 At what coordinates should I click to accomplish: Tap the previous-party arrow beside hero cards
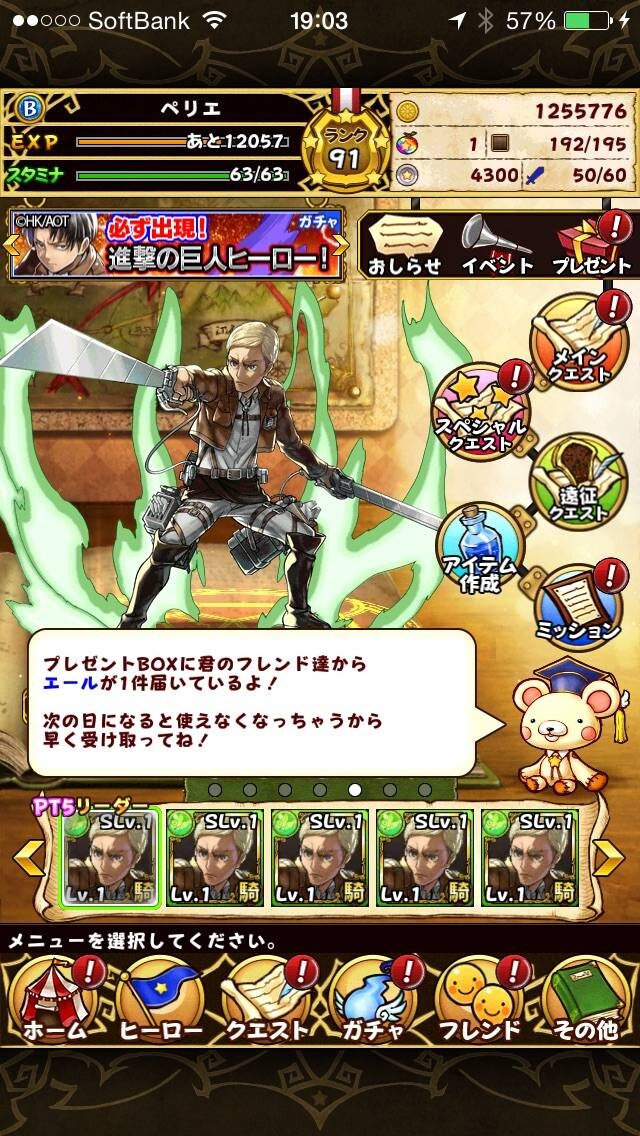click(29, 858)
